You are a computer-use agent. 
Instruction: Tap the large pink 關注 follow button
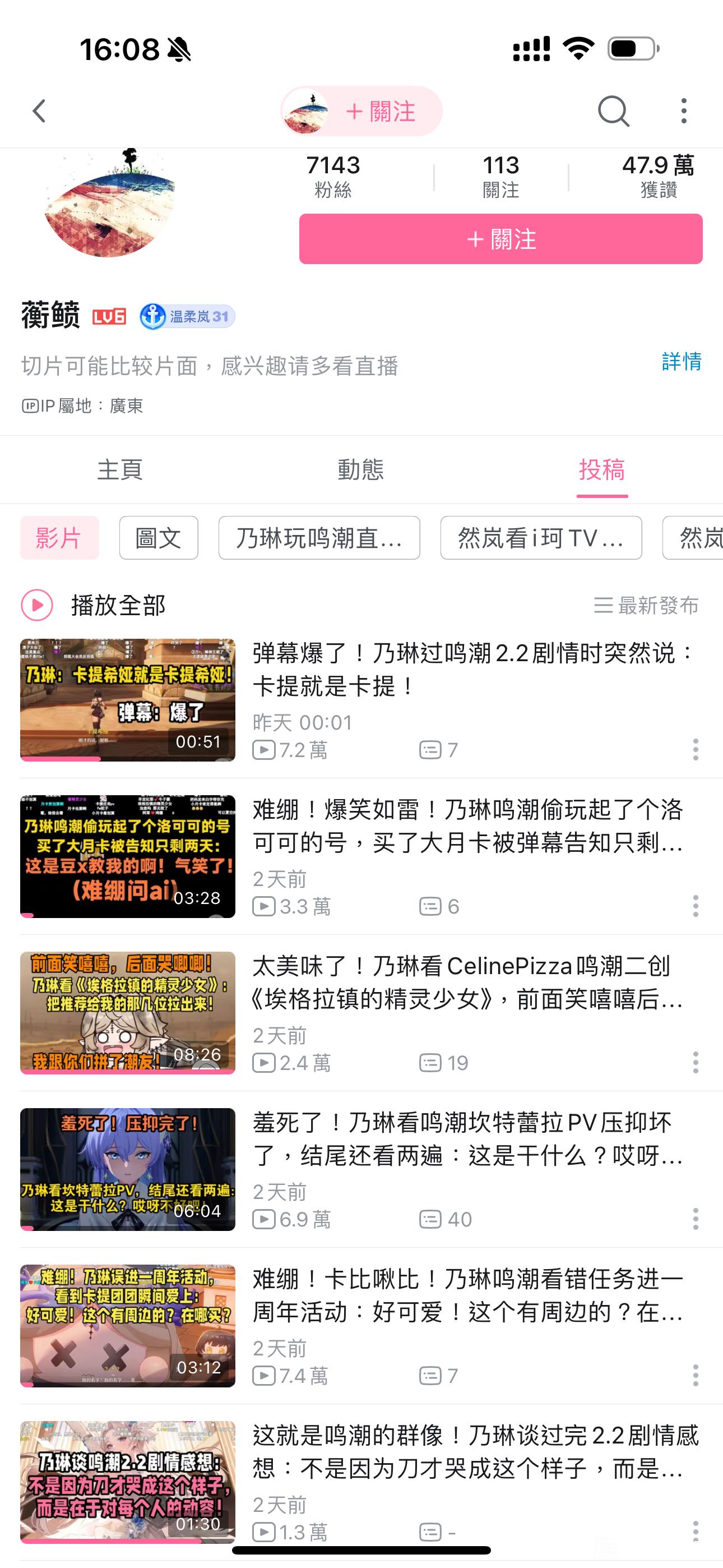500,239
